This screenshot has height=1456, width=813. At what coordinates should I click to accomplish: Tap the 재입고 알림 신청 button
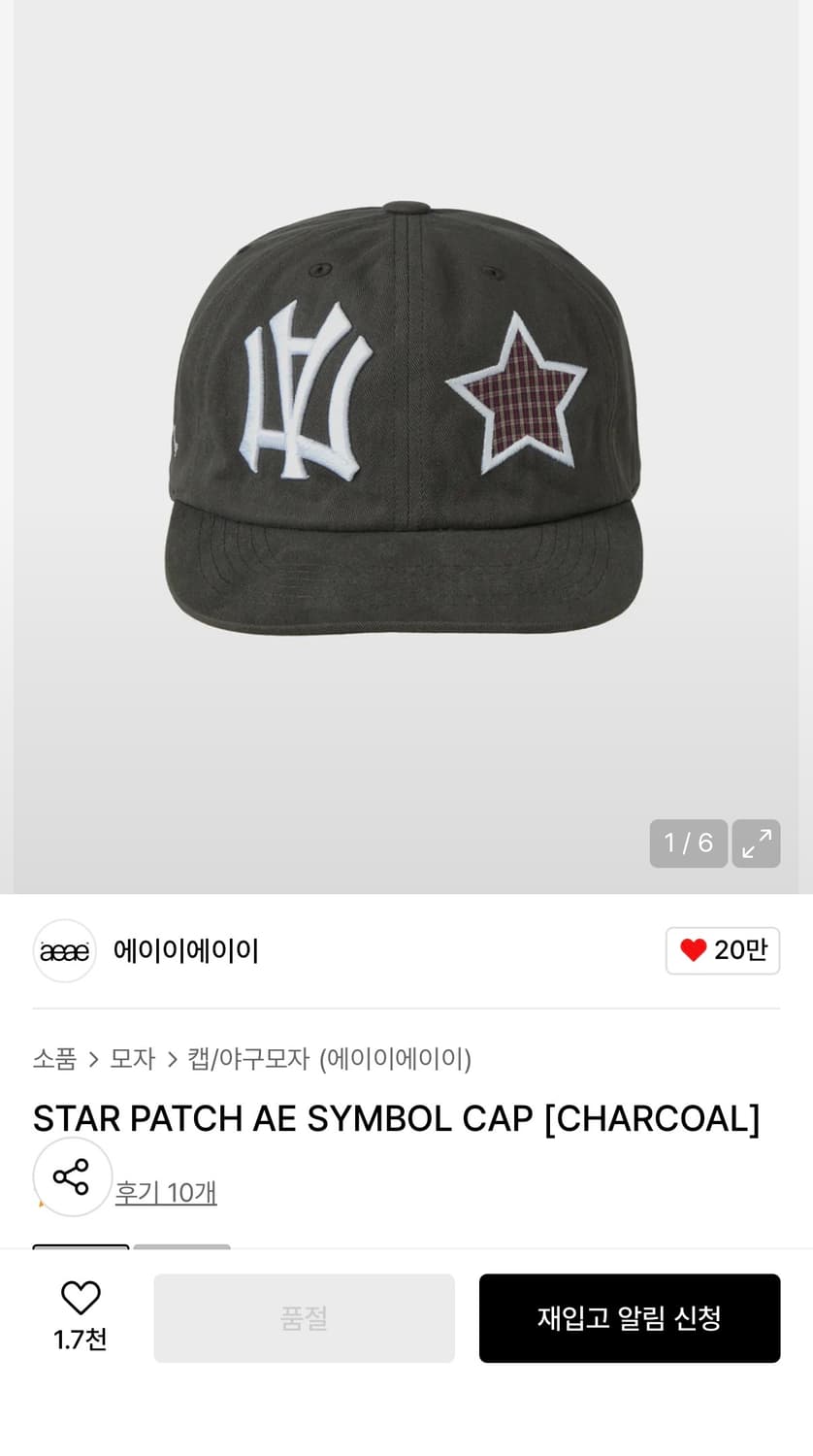(x=629, y=1317)
